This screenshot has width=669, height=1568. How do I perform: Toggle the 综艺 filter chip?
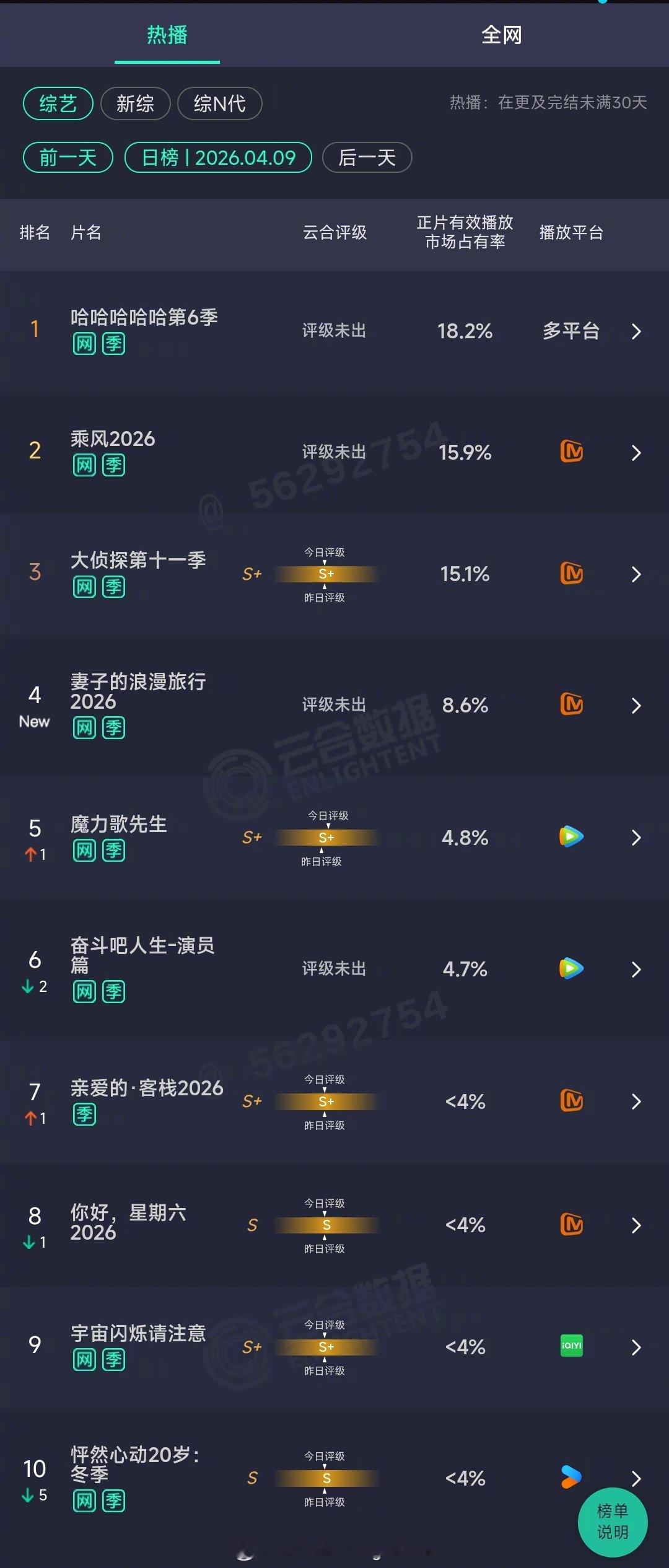click(57, 103)
